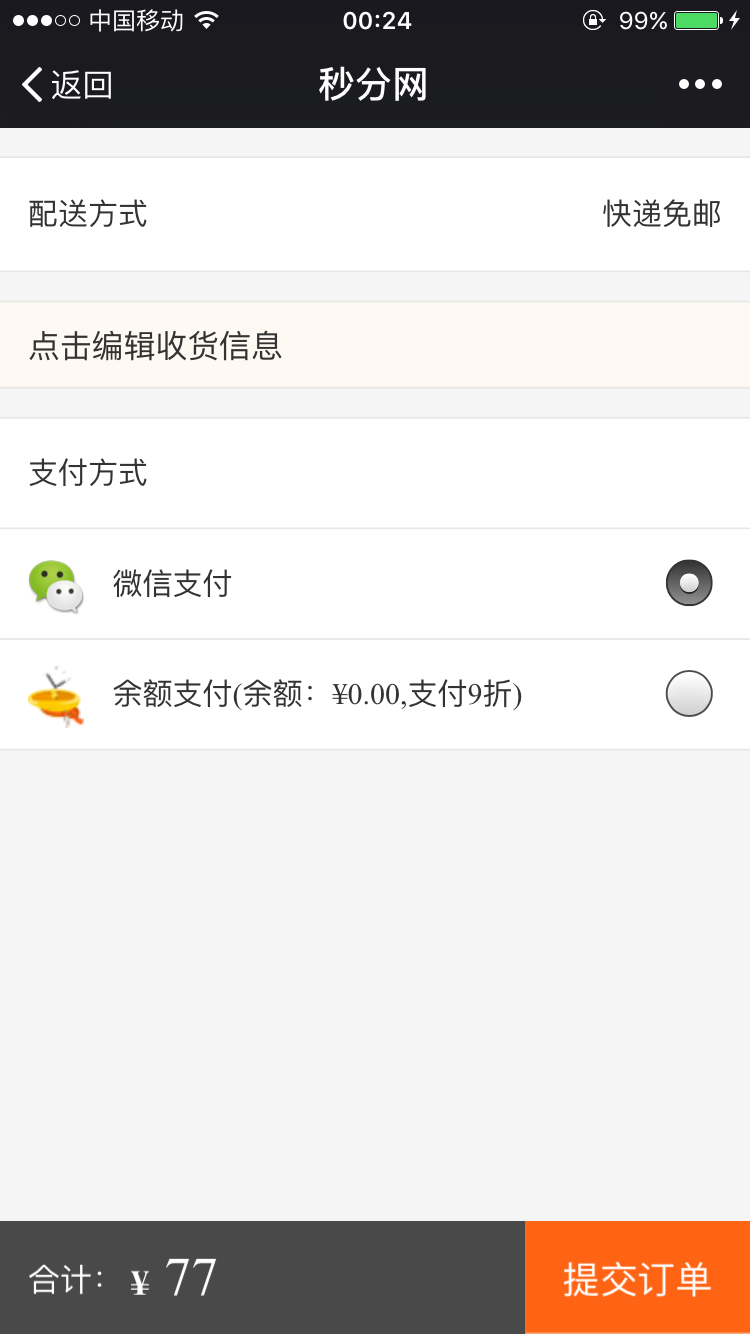750x1334 pixels.
Task: Select the 余额支付 payment radio button
Action: tap(688, 693)
